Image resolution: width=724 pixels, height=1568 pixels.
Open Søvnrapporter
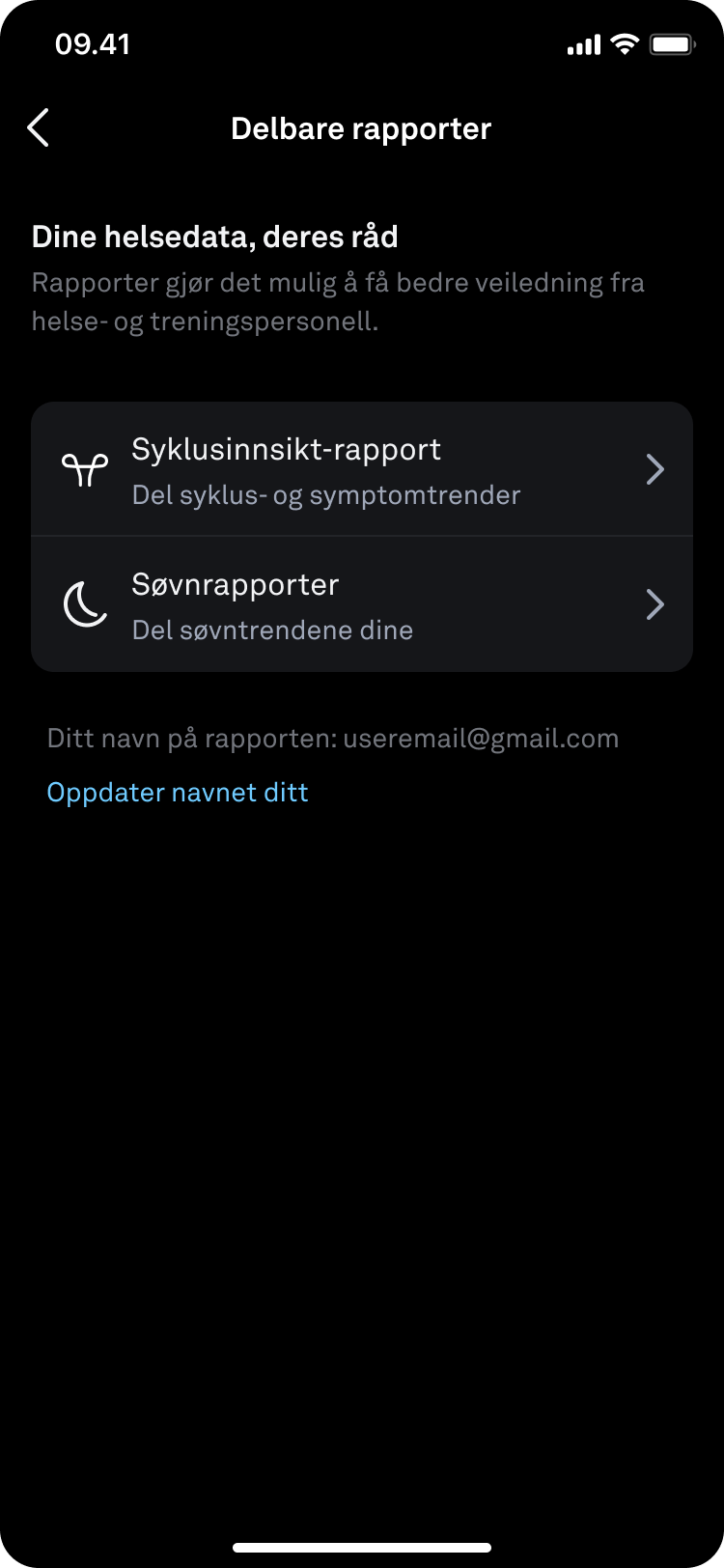tap(362, 604)
